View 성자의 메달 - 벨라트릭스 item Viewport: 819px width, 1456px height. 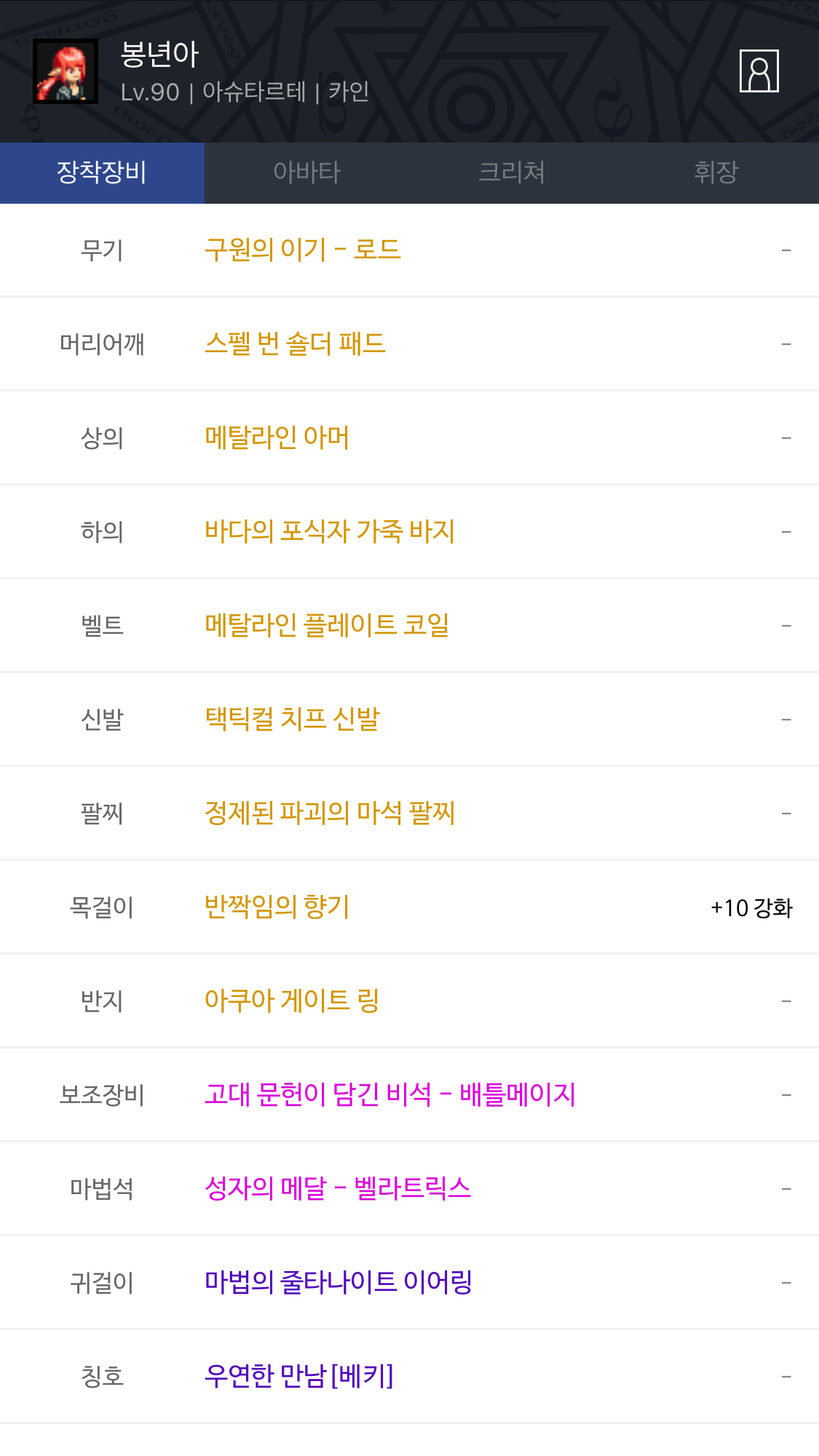(x=337, y=1188)
